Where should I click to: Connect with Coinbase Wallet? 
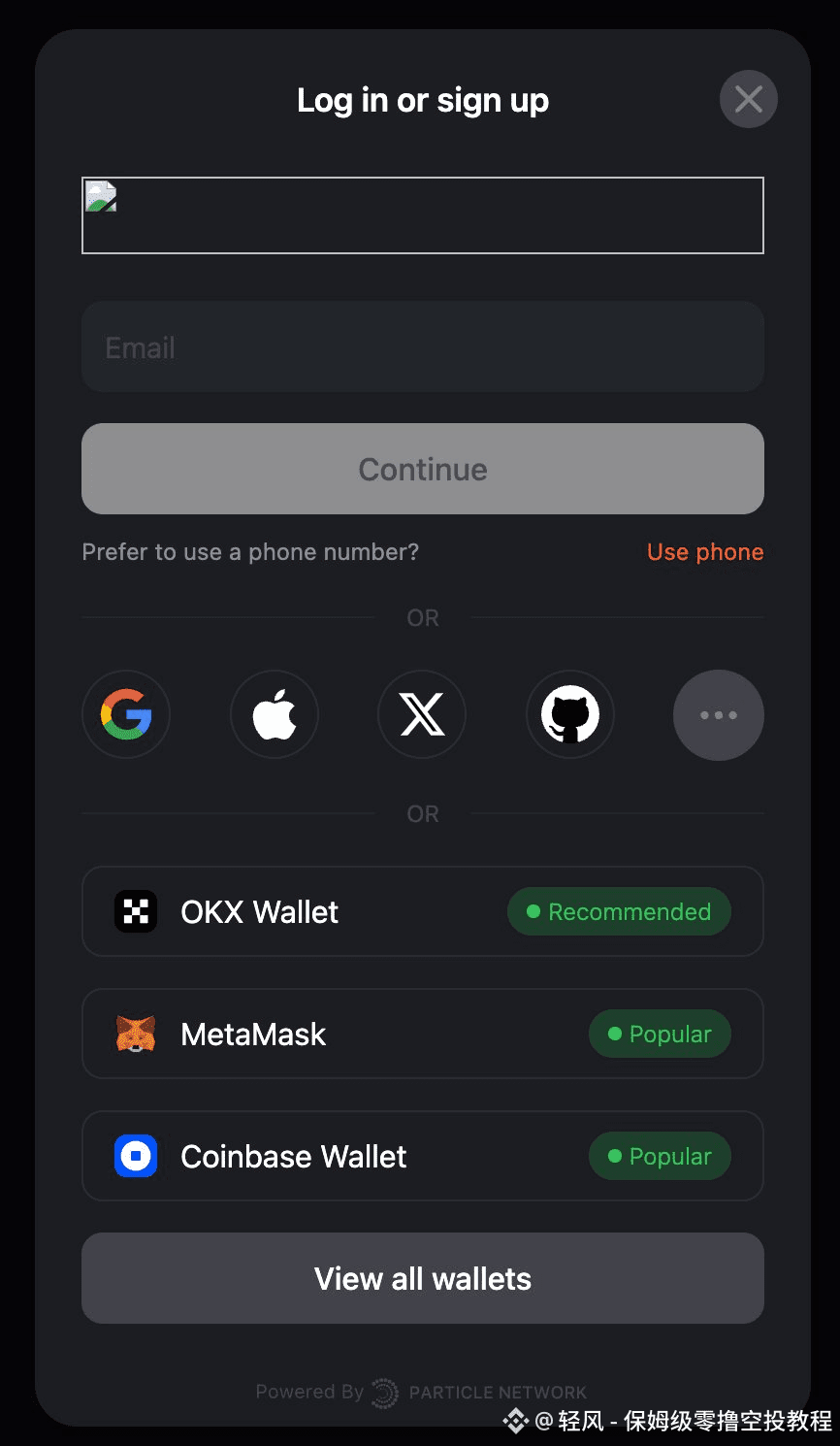click(x=422, y=1156)
